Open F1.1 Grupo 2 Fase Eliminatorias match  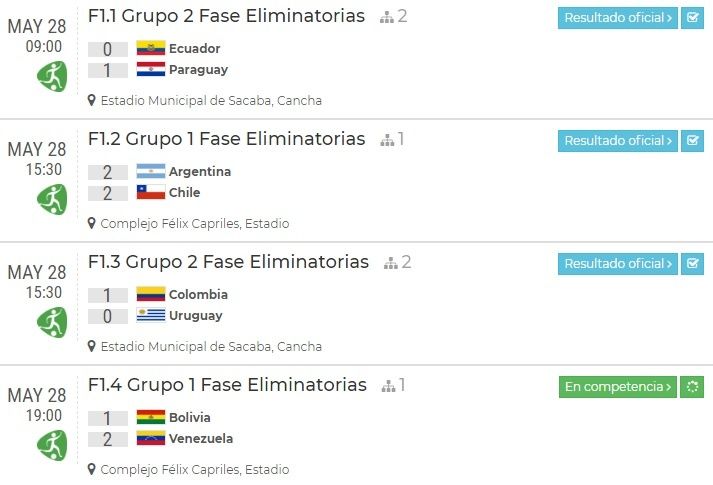(227, 16)
